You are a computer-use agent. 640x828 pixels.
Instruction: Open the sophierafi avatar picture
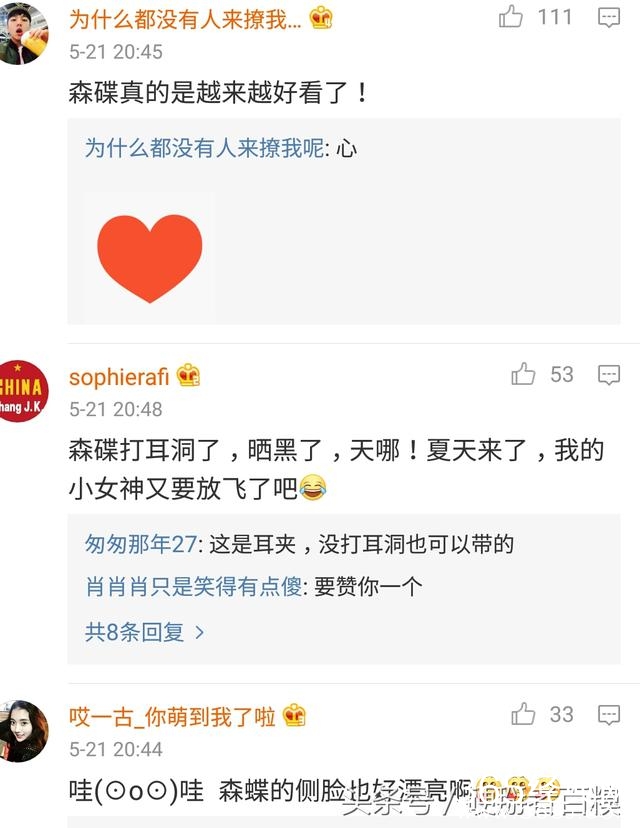pos(22,392)
